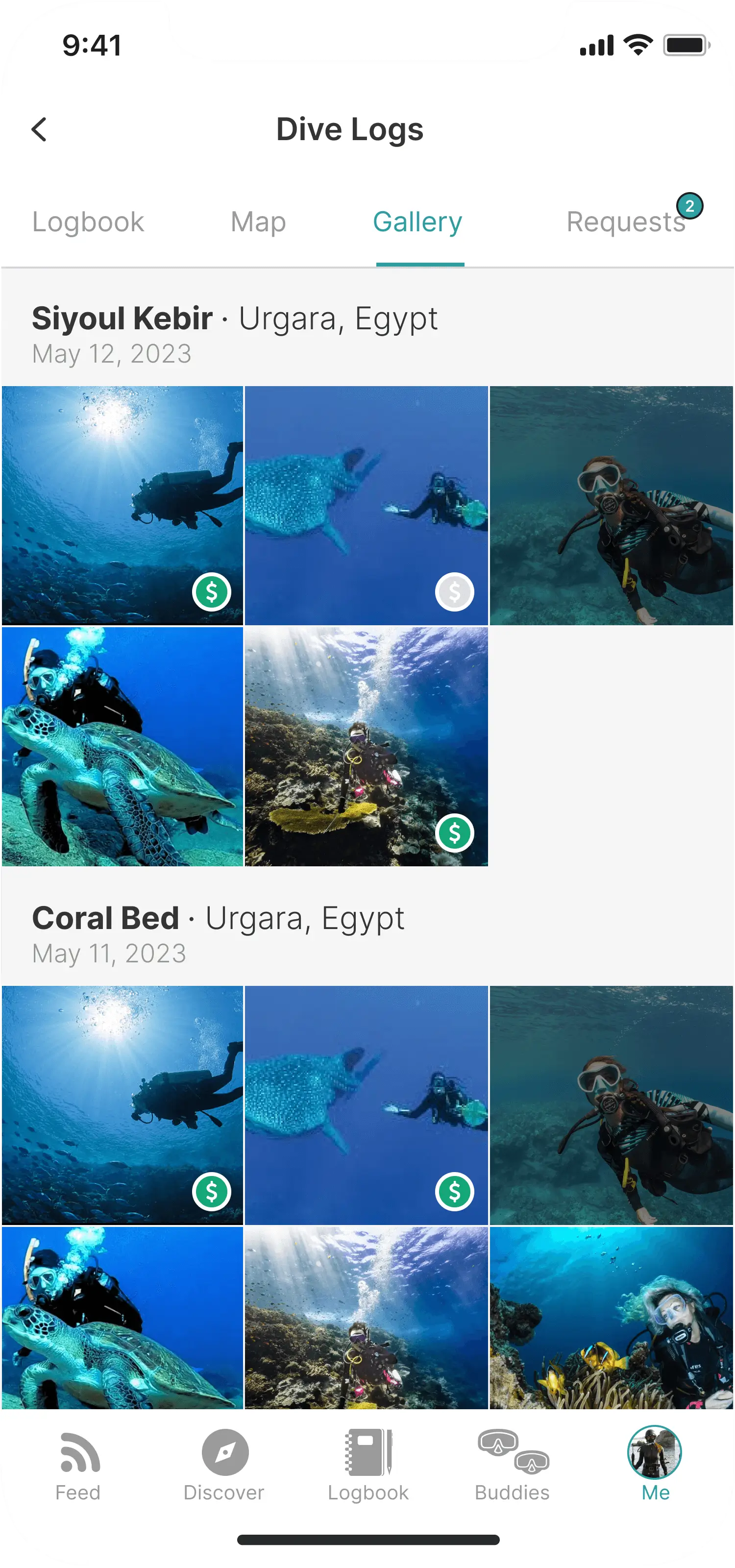
Task: Select the Gallery tab
Action: click(x=417, y=221)
